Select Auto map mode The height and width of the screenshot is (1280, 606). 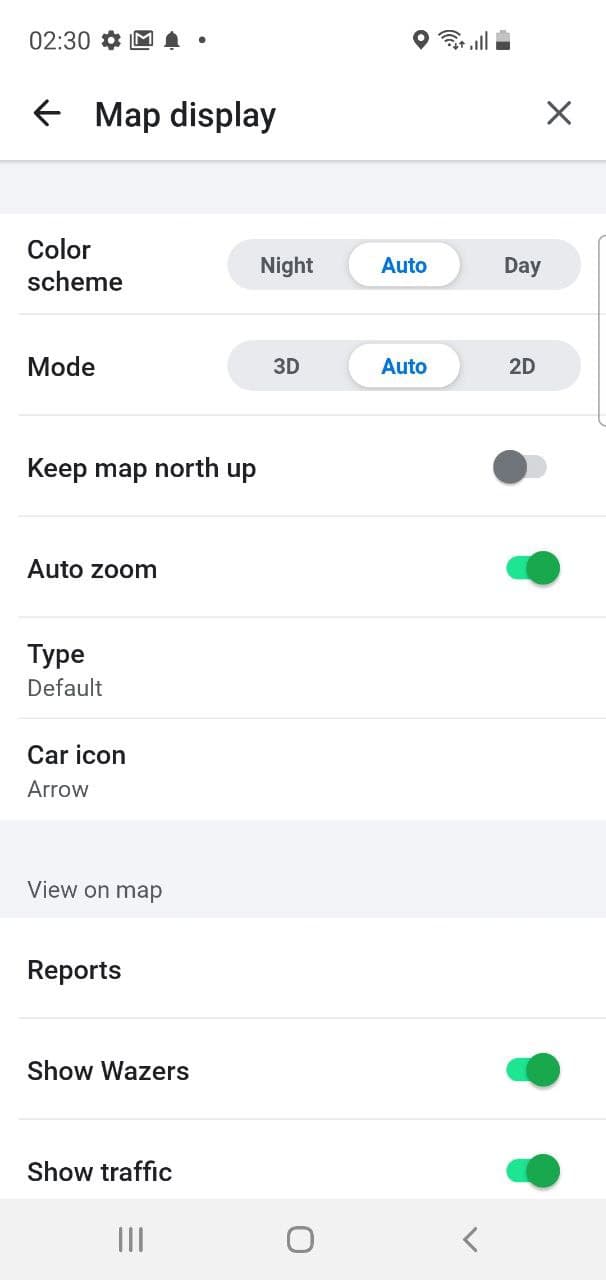404,366
